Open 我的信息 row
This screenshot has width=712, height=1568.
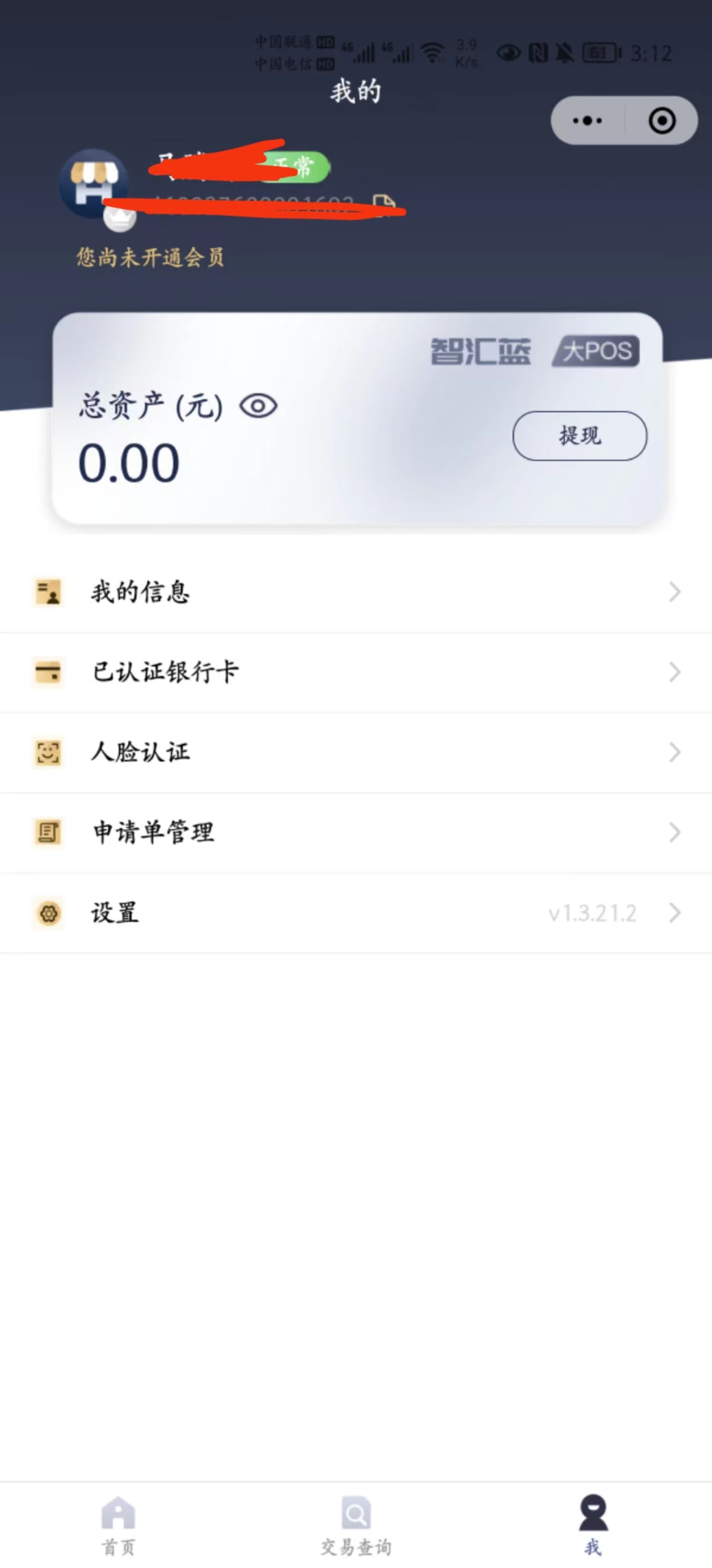pos(356,593)
